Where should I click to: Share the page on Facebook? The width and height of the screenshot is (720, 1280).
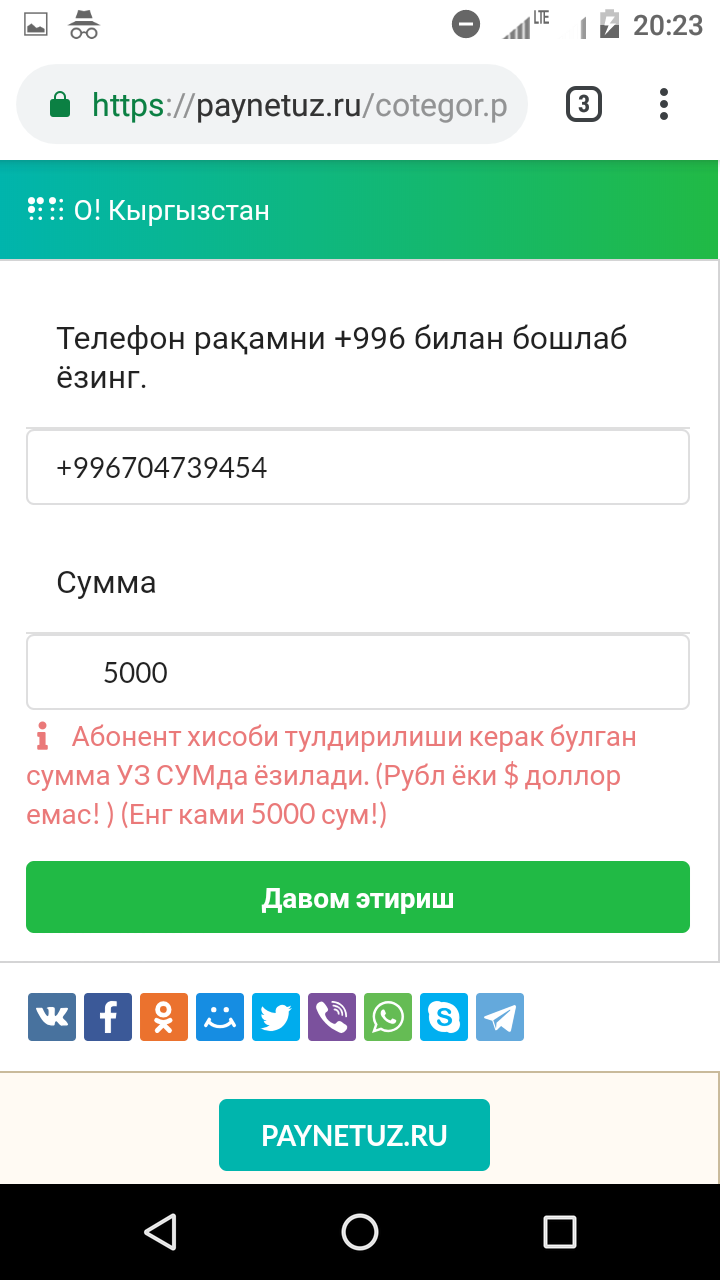pyautogui.click(x=108, y=1018)
